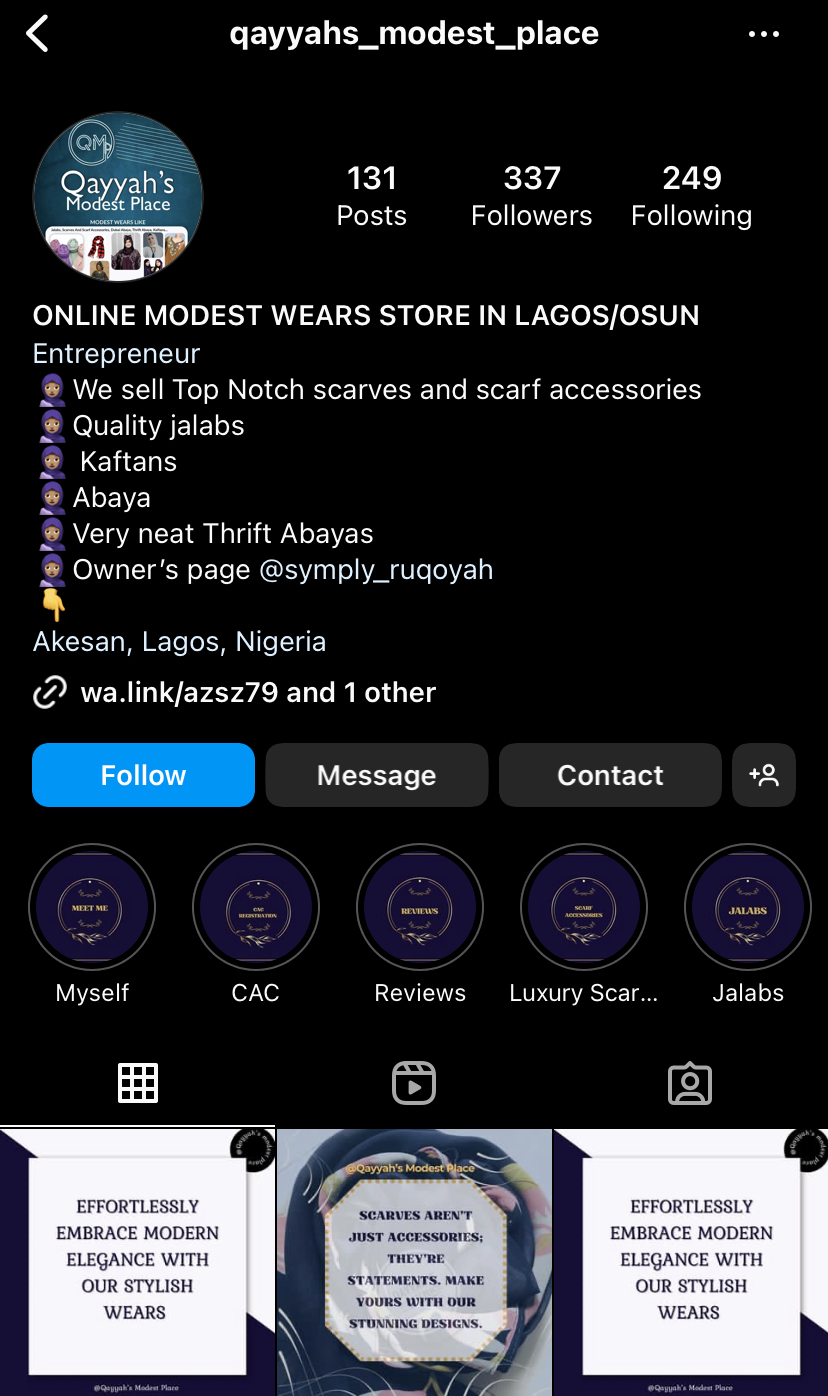828x1396 pixels.
Task: Go back using the top-left arrow
Action: tap(38, 34)
